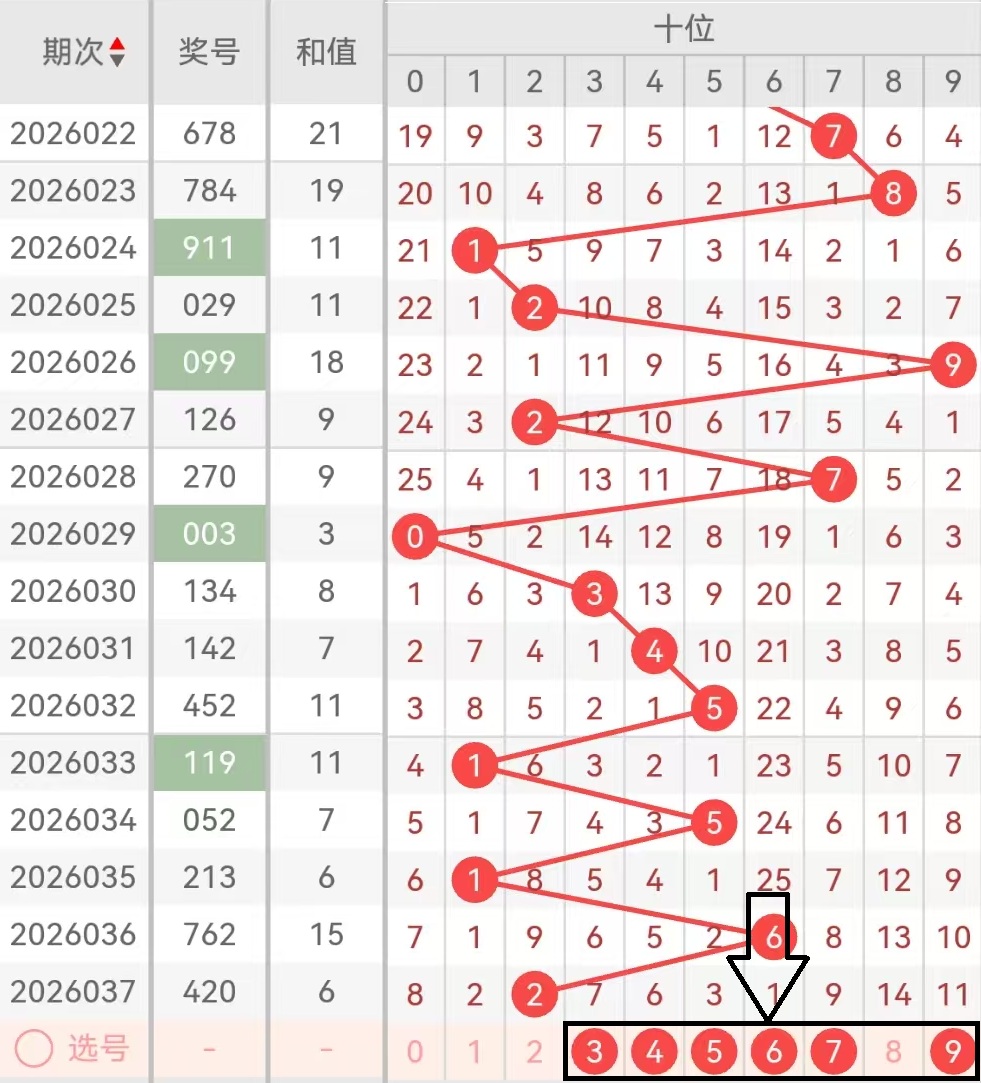The height and width of the screenshot is (1083, 981).
Task: Select number 2 in 选号 row
Action: pos(534,1051)
